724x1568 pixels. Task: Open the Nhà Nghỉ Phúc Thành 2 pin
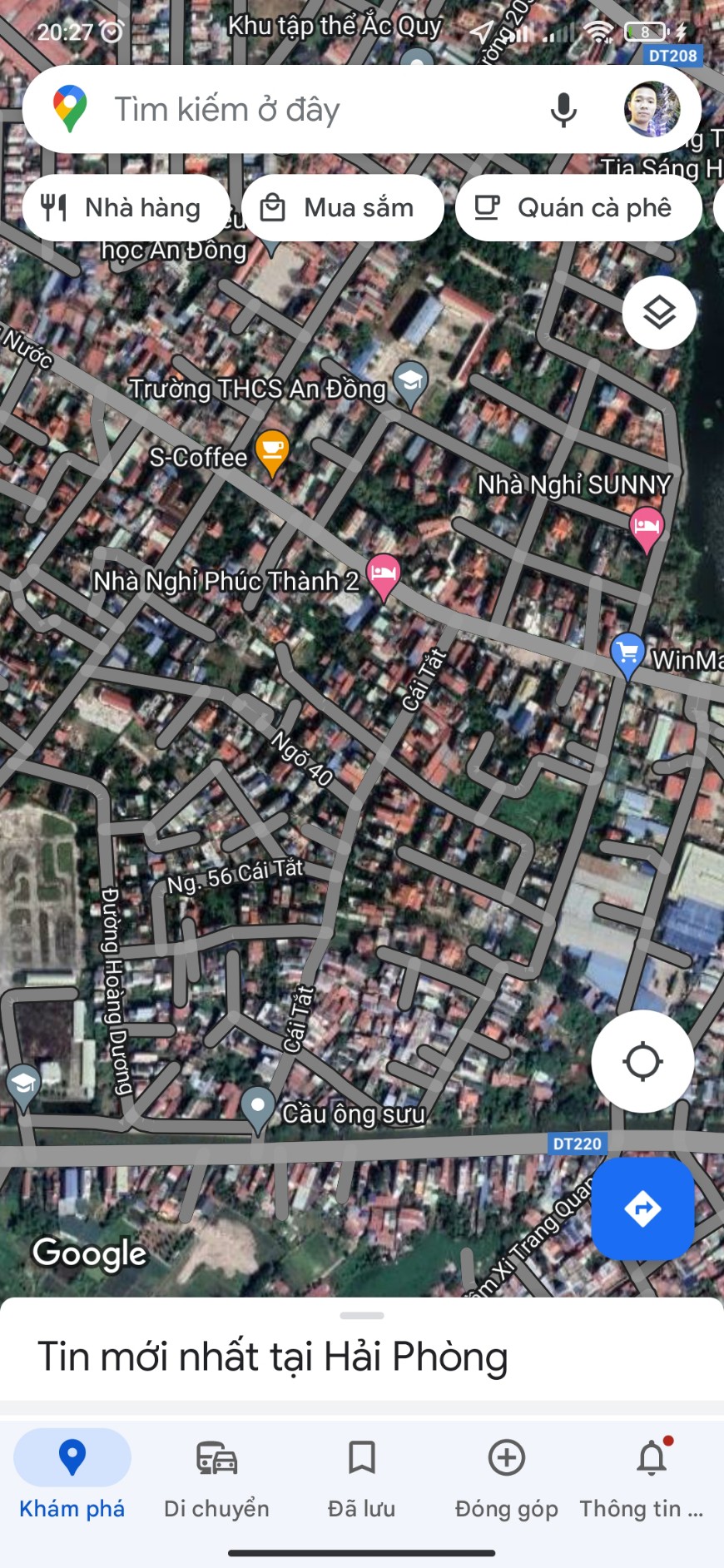[x=383, y=575]
